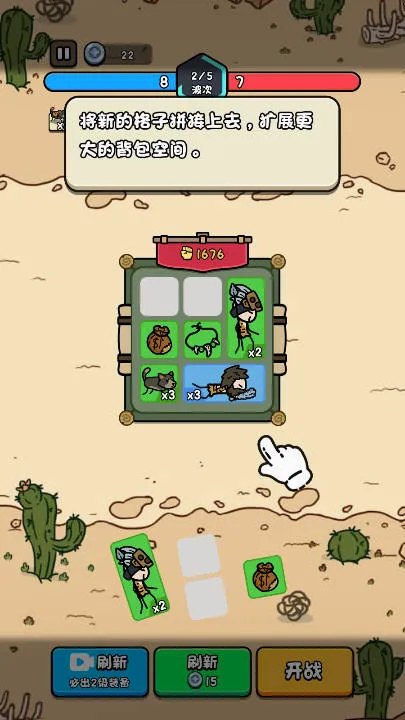Viewport: 405px width, 720px height.
Task: Start the battle with 开战
Action: pyautogui.click(x=305, y=671)
